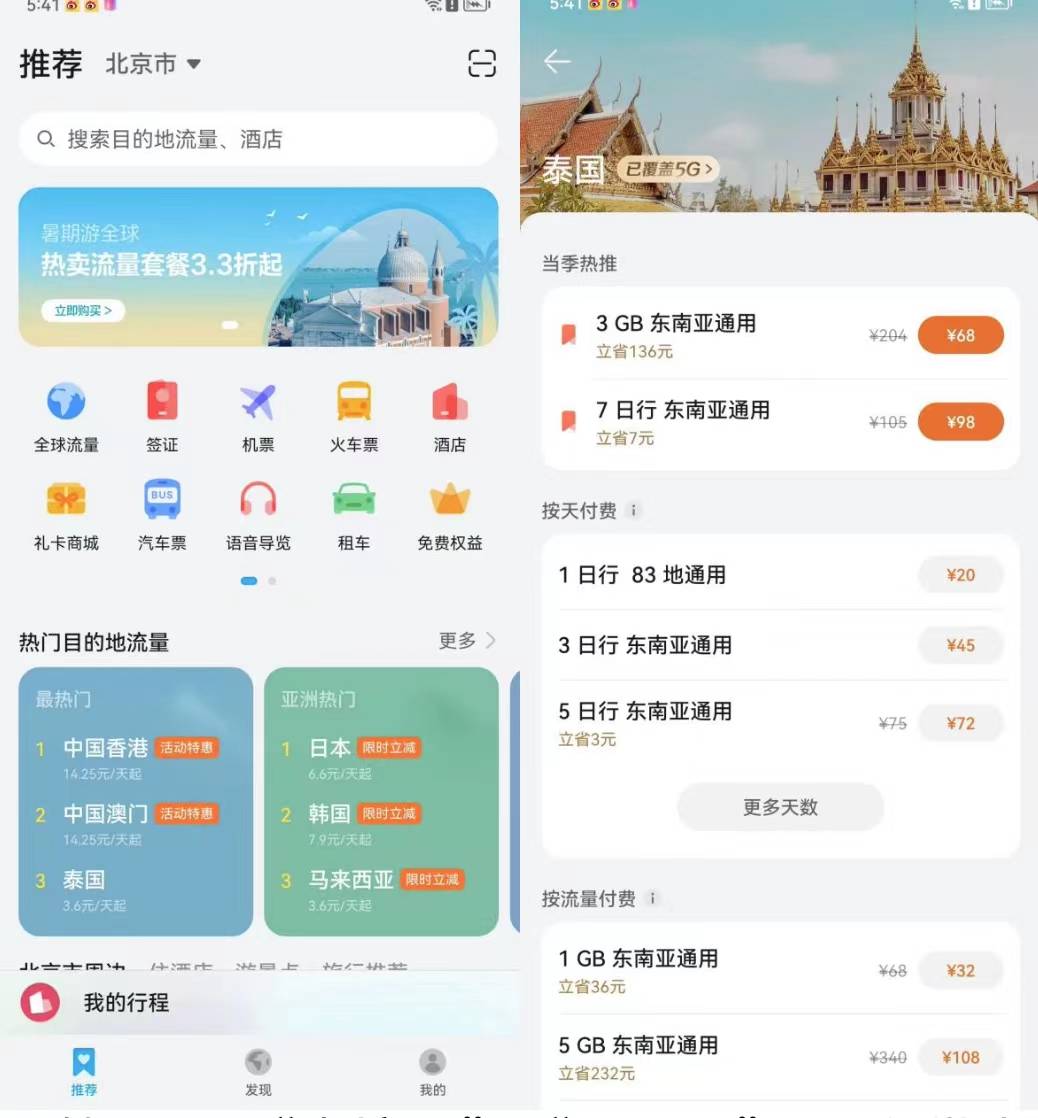Tap the 搜索目的地流量、酒店 search box
The width and height of the screenshot is (1038, 1118).
(258, 139)
